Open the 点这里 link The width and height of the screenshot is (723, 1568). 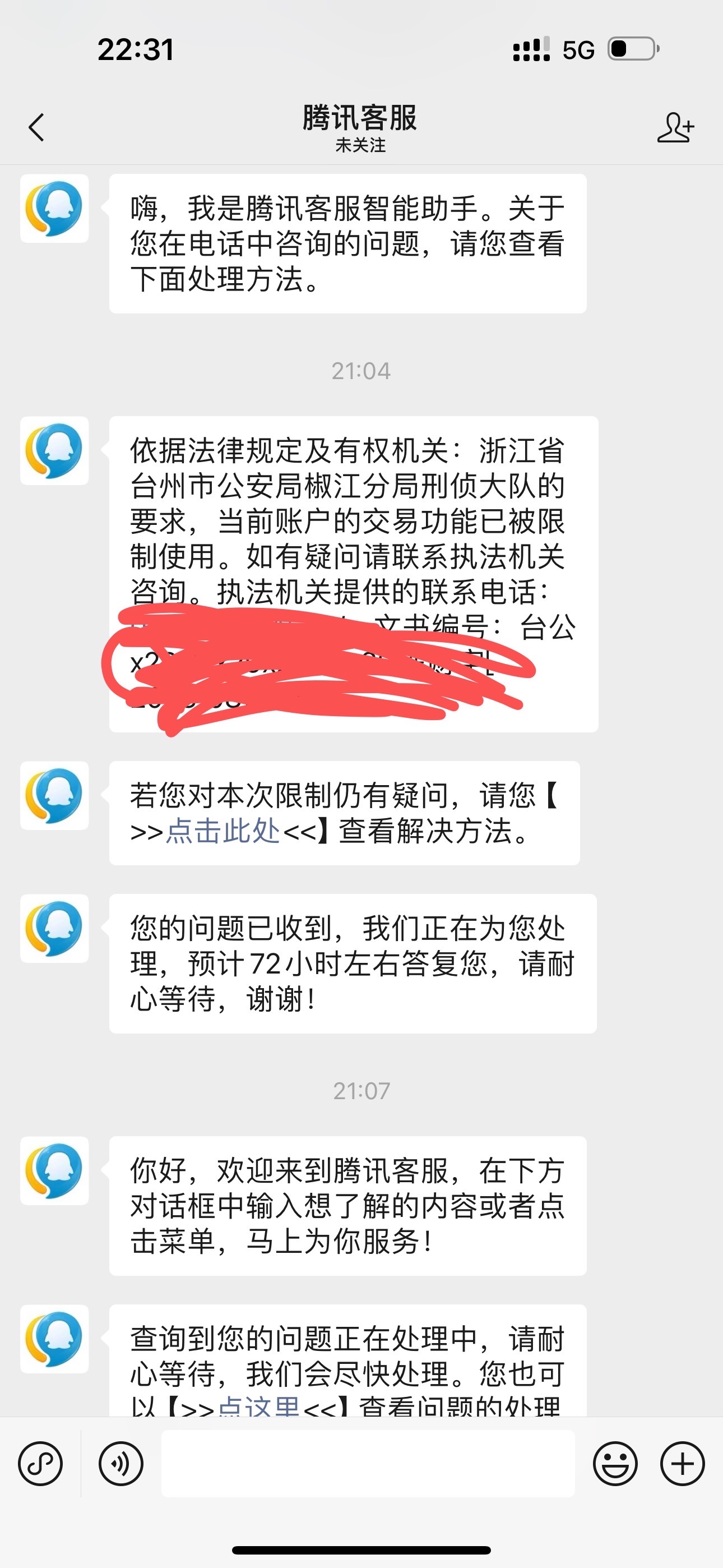point(258,1407)
